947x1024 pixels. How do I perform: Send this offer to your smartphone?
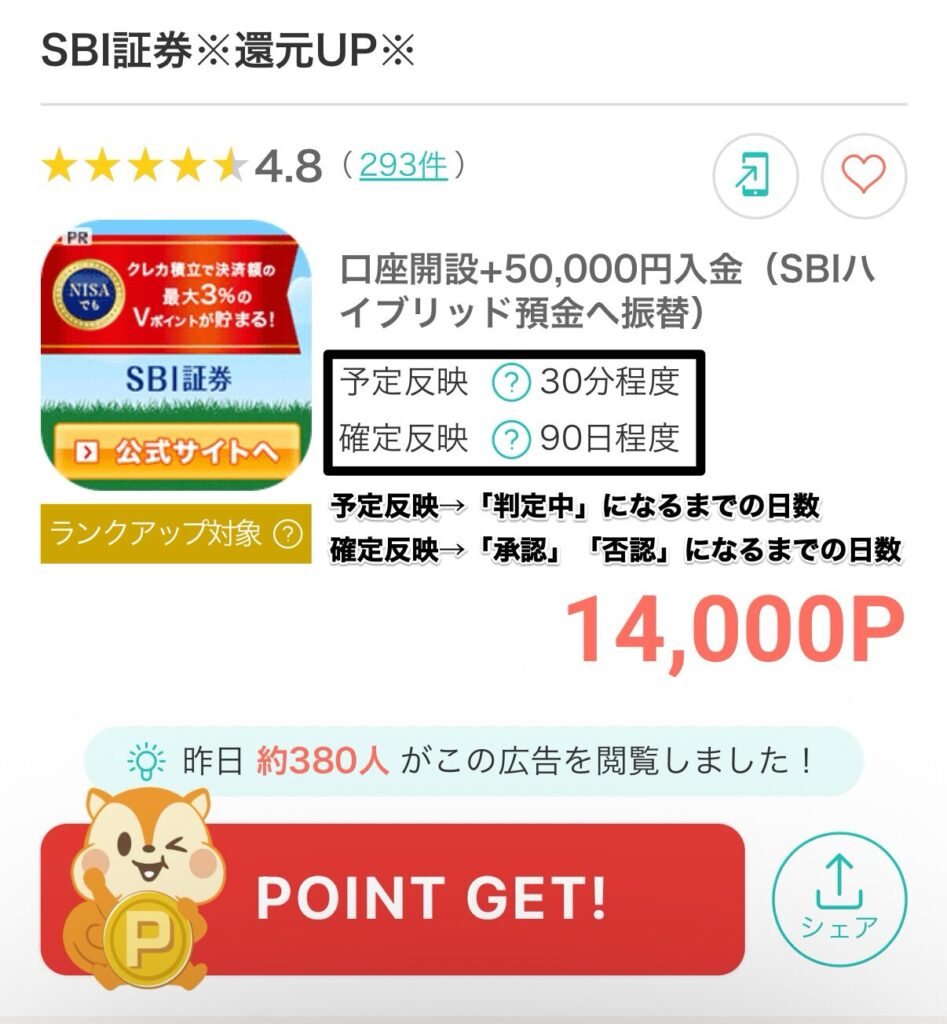pos(755,177)
